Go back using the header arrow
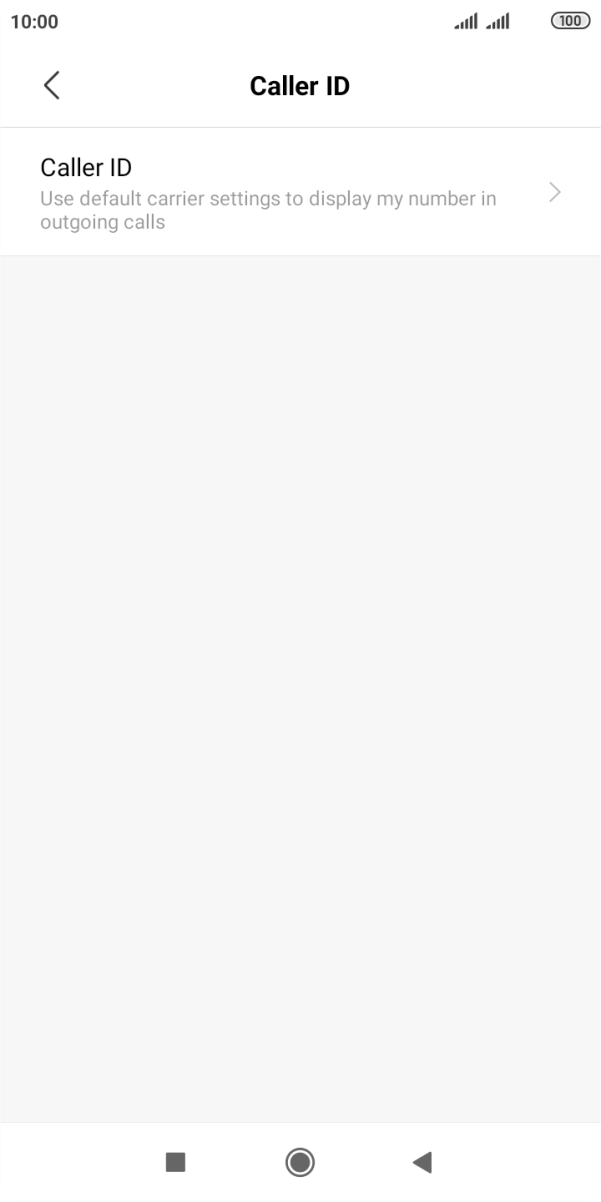Screen dimensions: 601x1202 coord(52,85)
